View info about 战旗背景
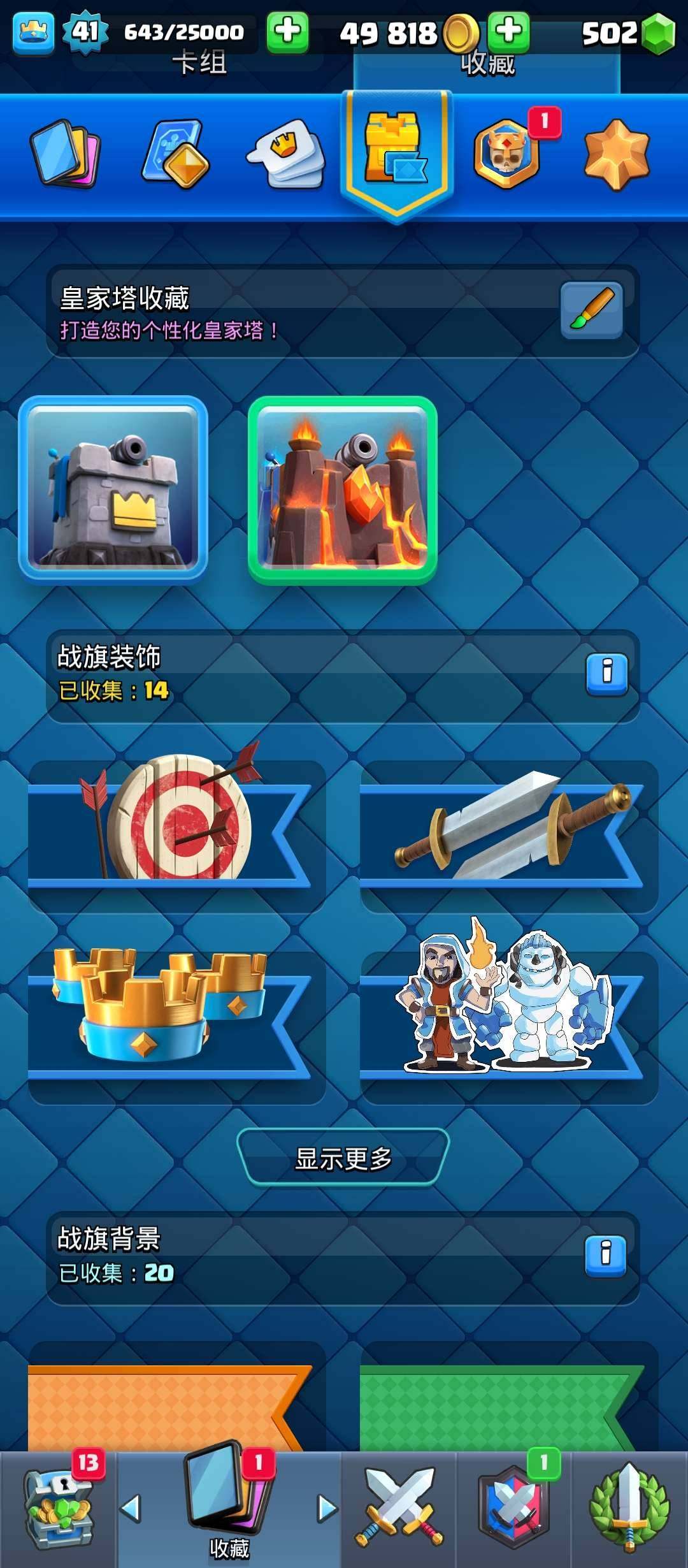688x1568 pixels. [x=606, y=1256]
